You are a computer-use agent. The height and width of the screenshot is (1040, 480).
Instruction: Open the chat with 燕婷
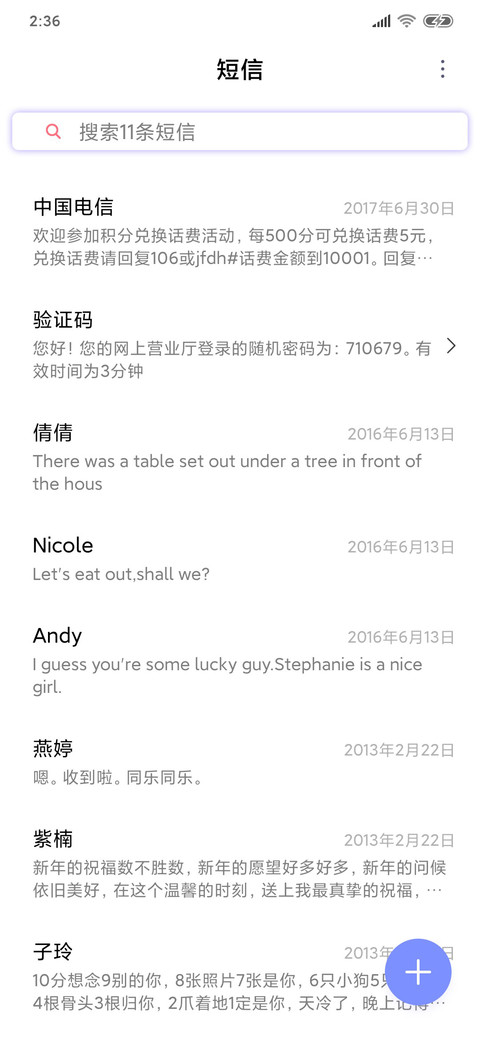pyautogui.click(x=240, y=762)
